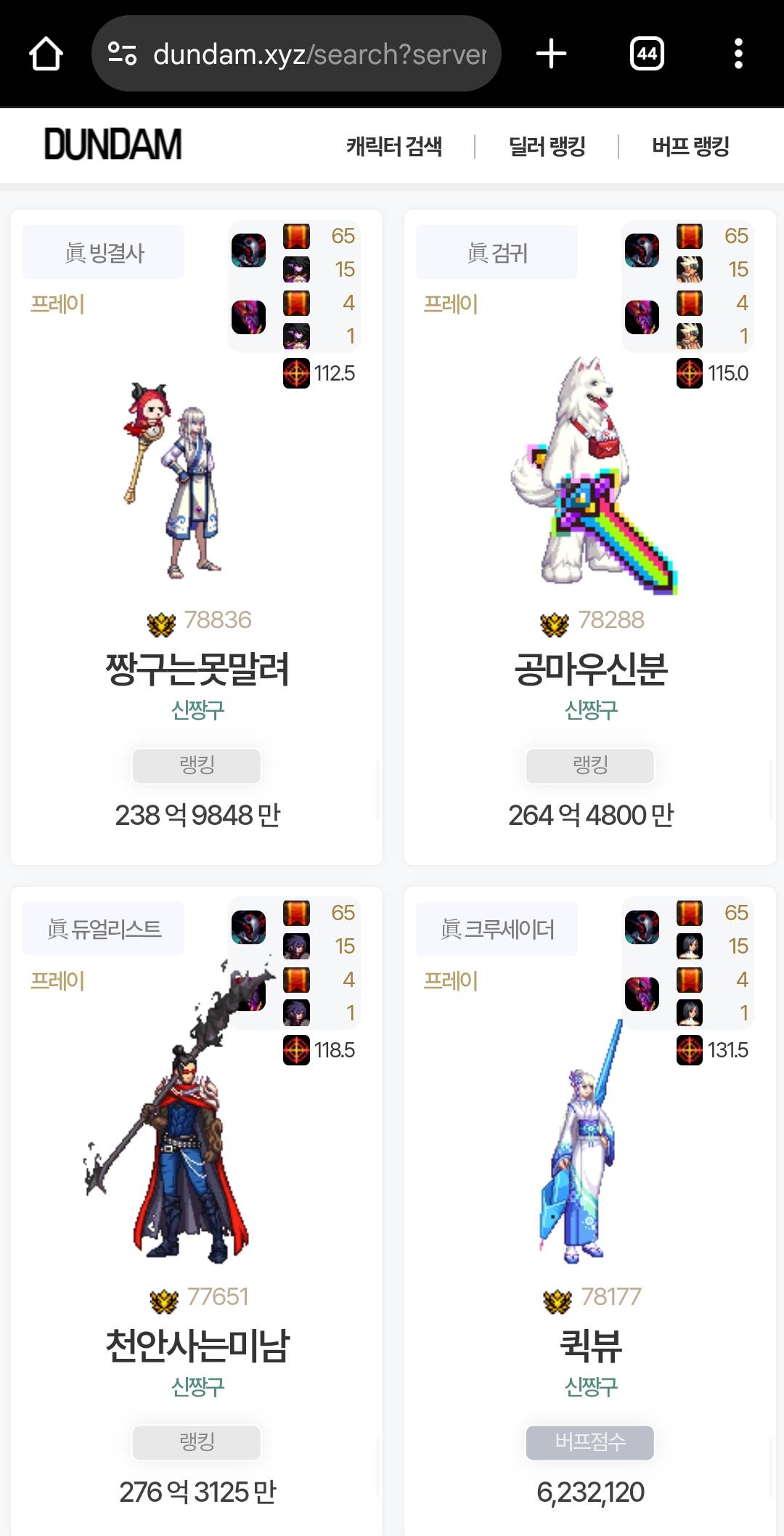Open character card 공마우신분
The width and height of the screenshot is (784, 1536).
point(590,669)
